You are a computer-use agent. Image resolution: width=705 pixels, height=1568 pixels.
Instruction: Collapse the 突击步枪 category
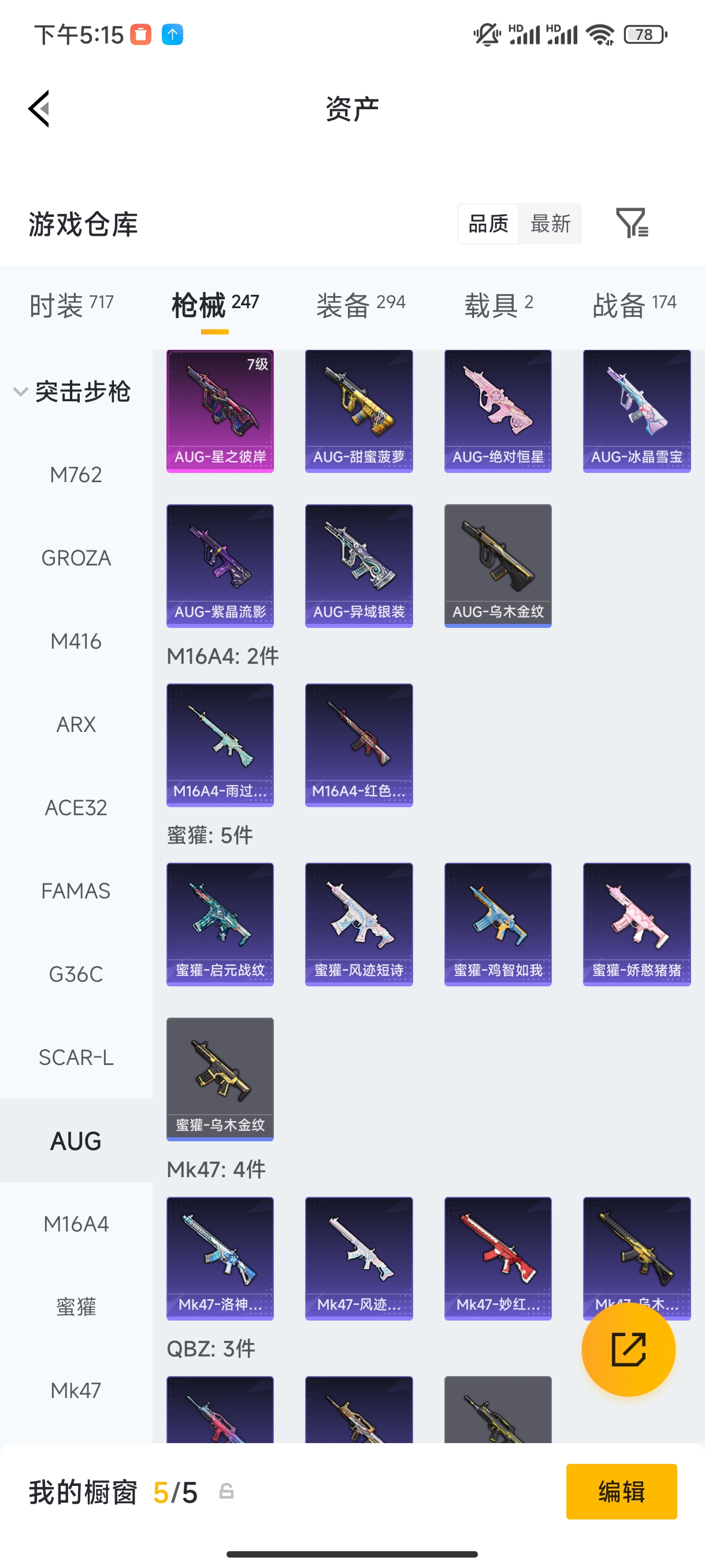click(72, 391)
